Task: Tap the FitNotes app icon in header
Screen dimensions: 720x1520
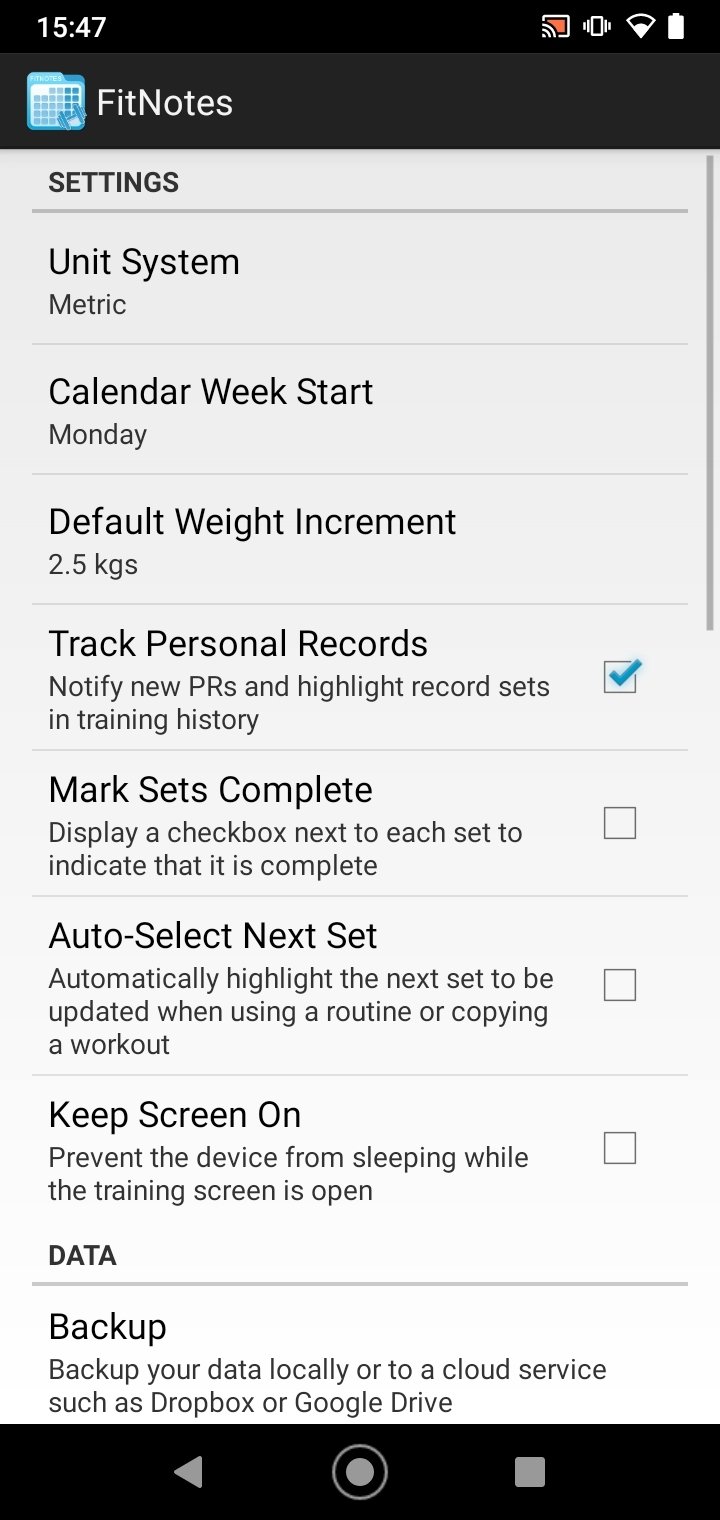Action: tap(56, 102)
